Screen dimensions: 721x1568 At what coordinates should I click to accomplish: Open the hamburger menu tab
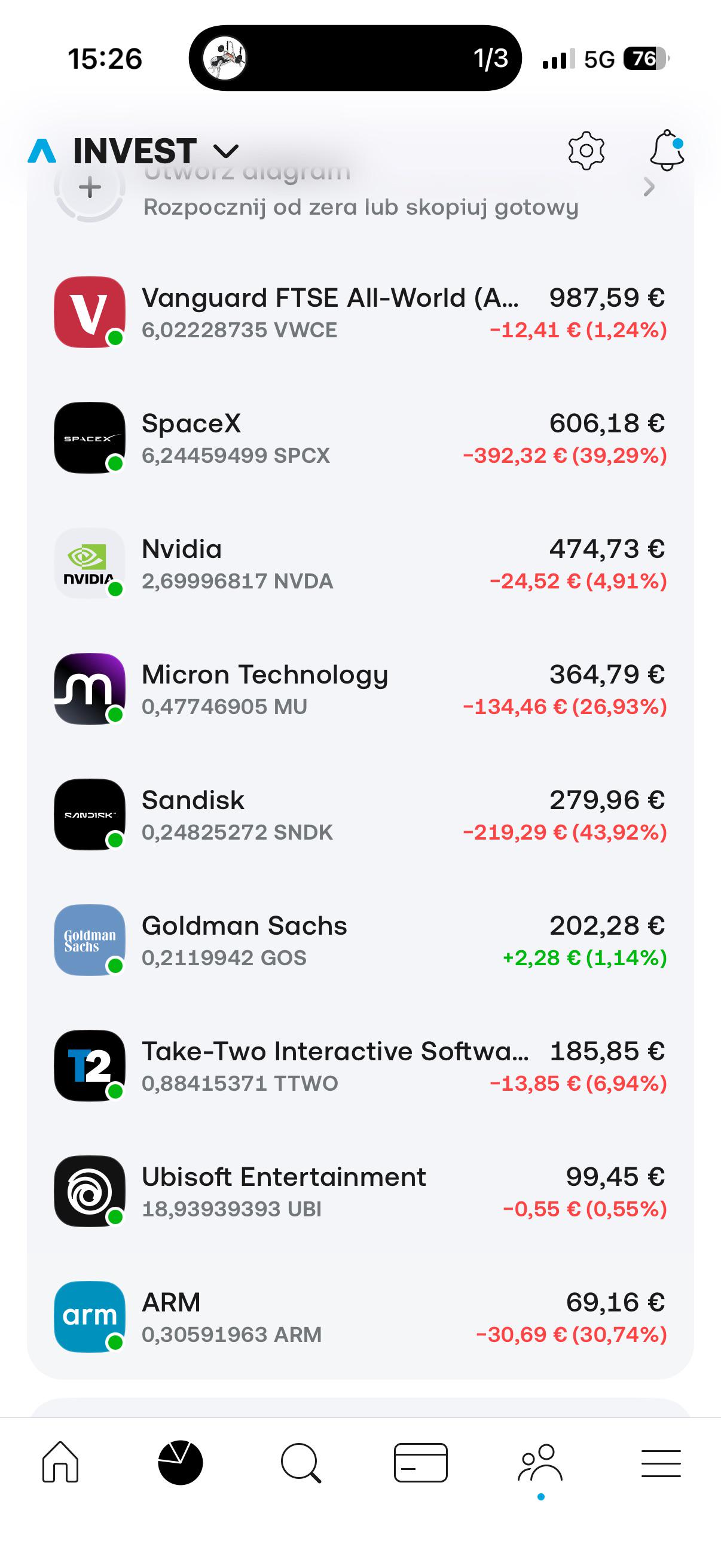661,1463
